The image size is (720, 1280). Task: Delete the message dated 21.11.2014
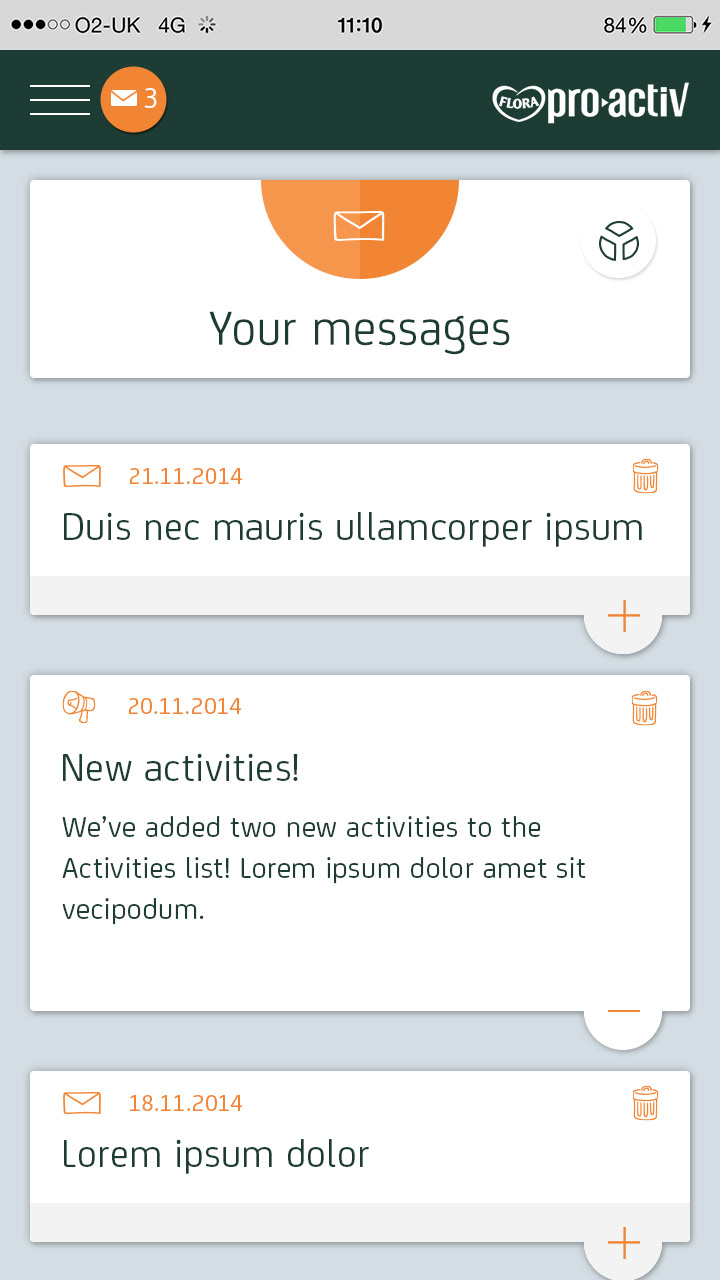[645, 476]
